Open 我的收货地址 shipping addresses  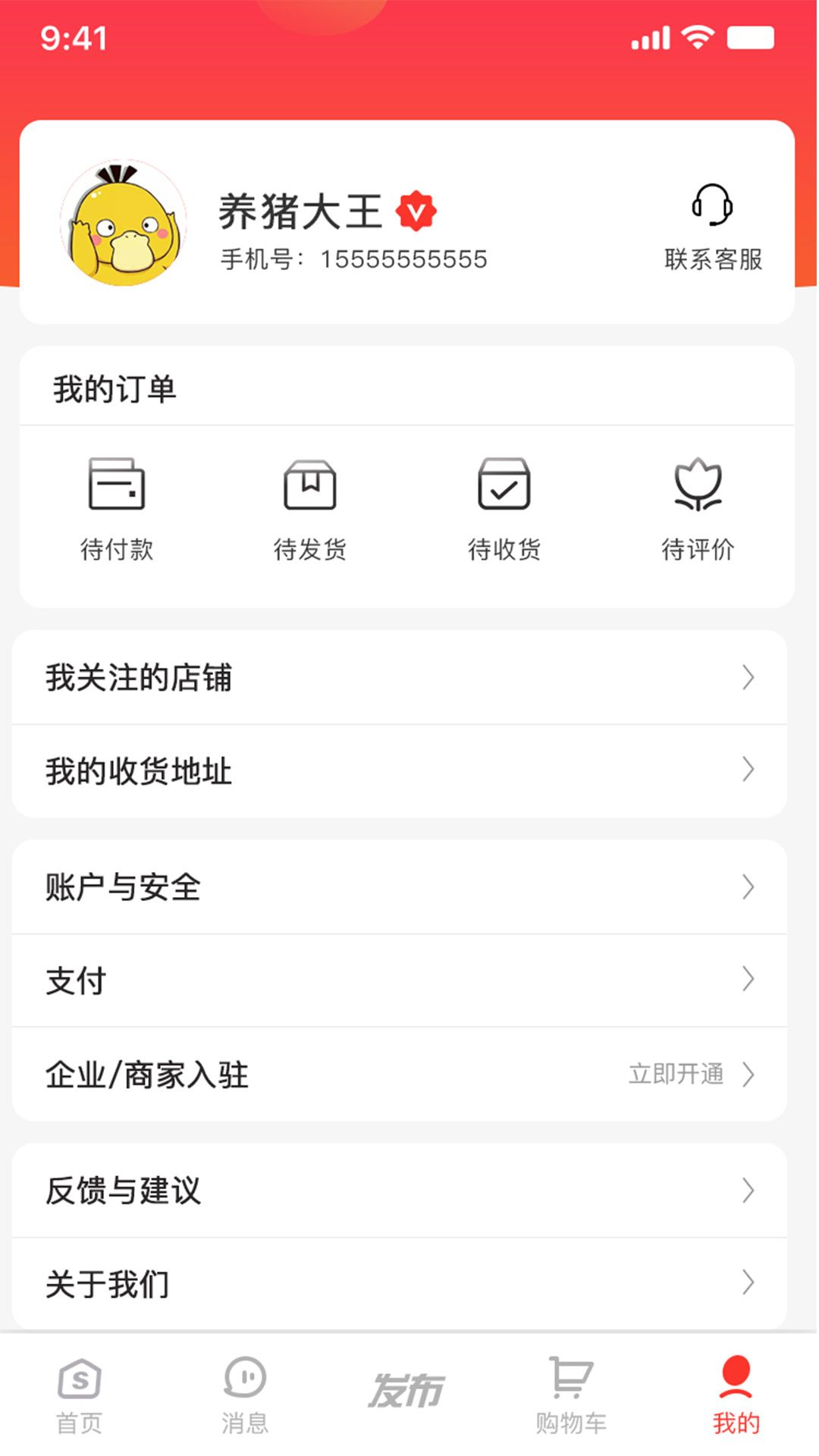400,770
